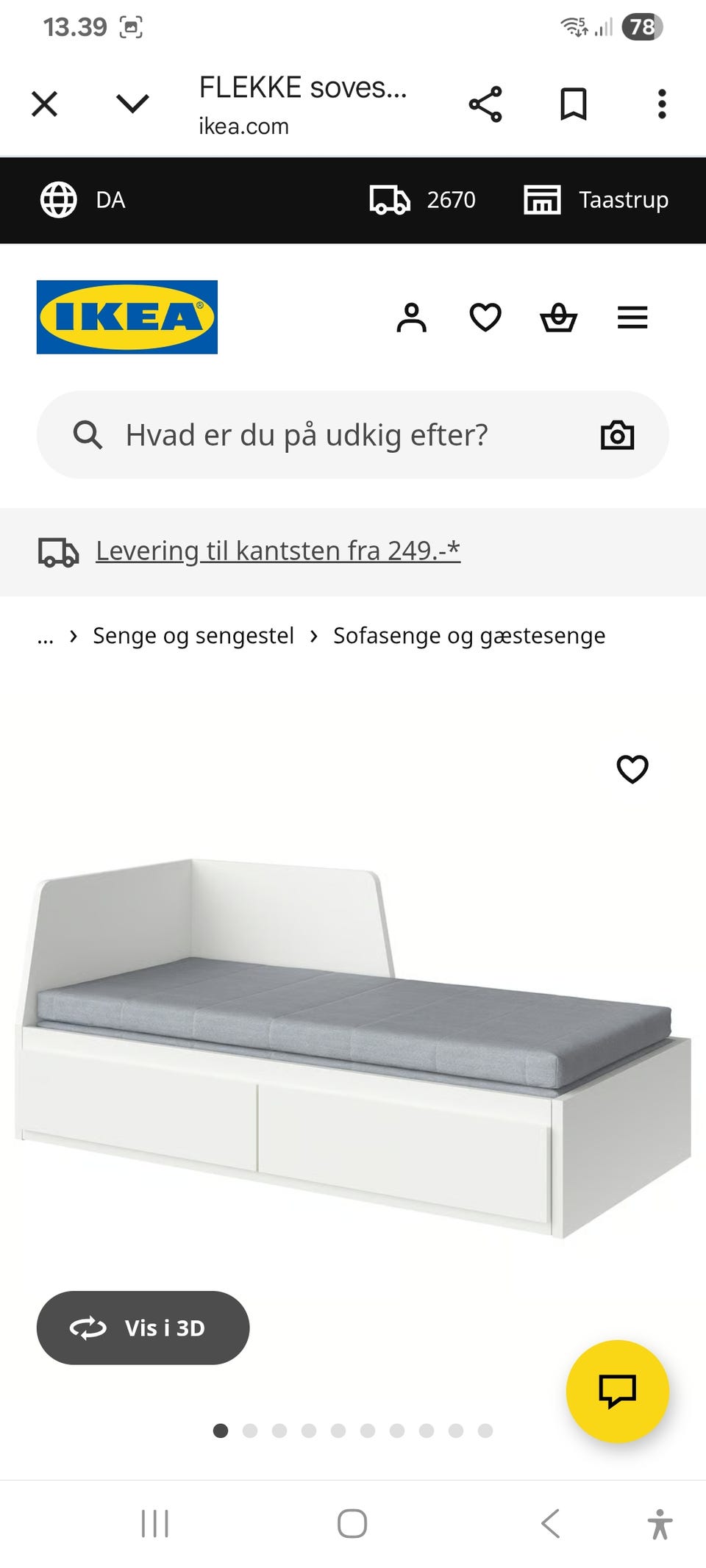Open the wishlist heart in the header
The height and width of the screenshot is (1568, 706).
(485, 318)
